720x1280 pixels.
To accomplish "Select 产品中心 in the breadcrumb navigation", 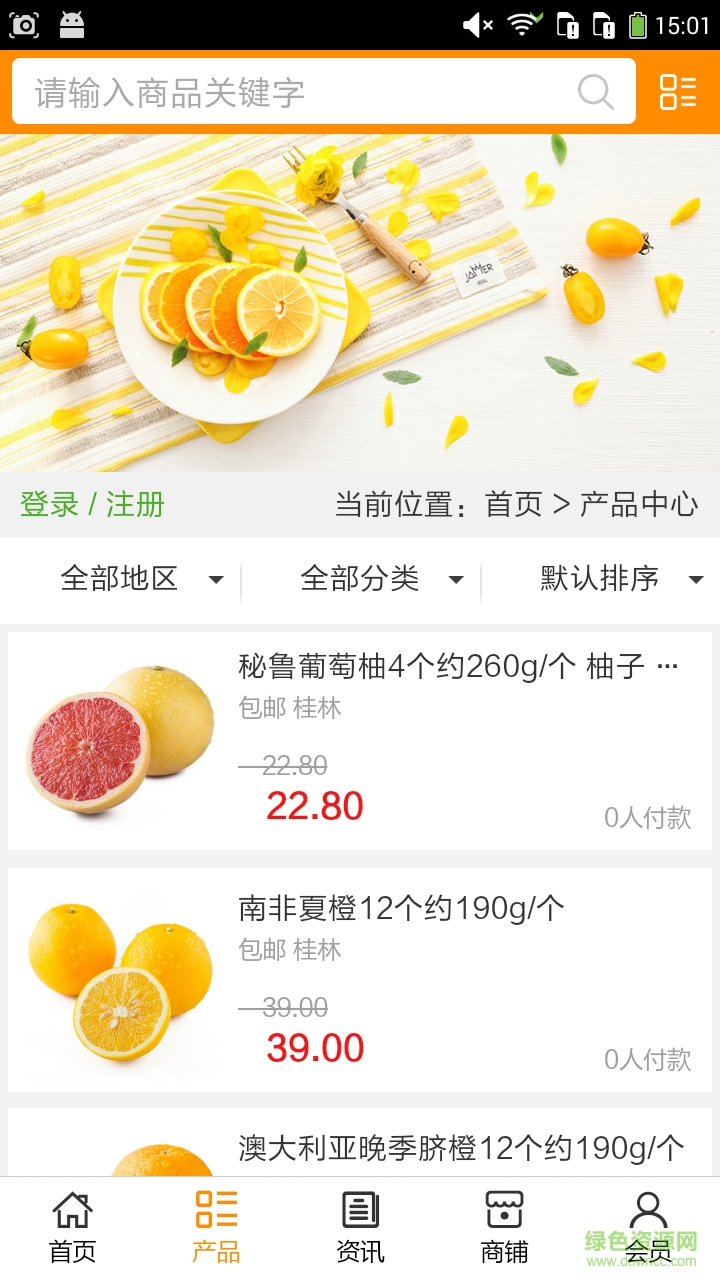I will pyautogui.click(x=638, y=504).
